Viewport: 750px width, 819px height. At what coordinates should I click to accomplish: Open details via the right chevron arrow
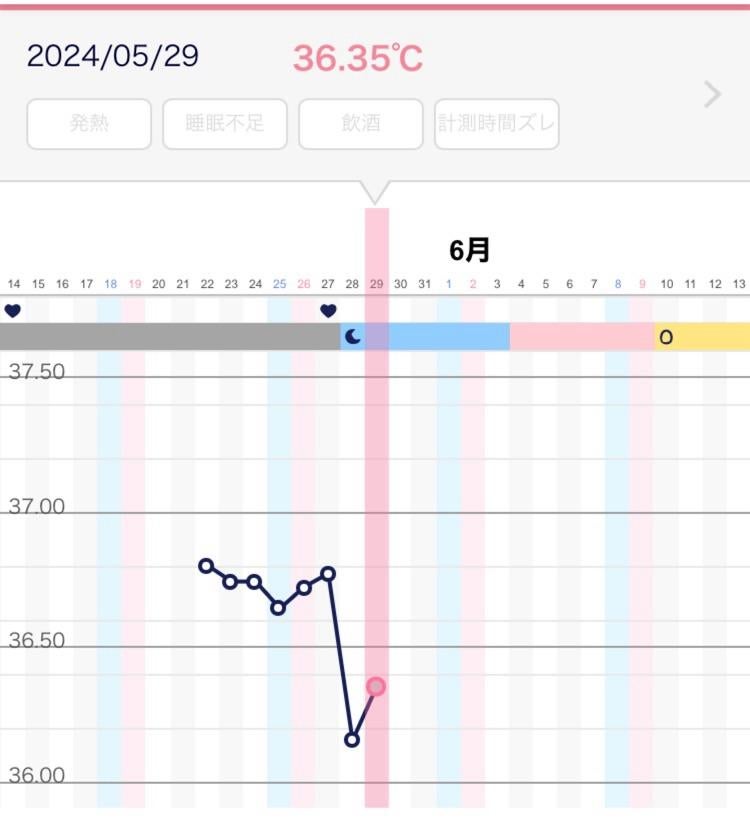pyautogui.click(x=712, y=94)
